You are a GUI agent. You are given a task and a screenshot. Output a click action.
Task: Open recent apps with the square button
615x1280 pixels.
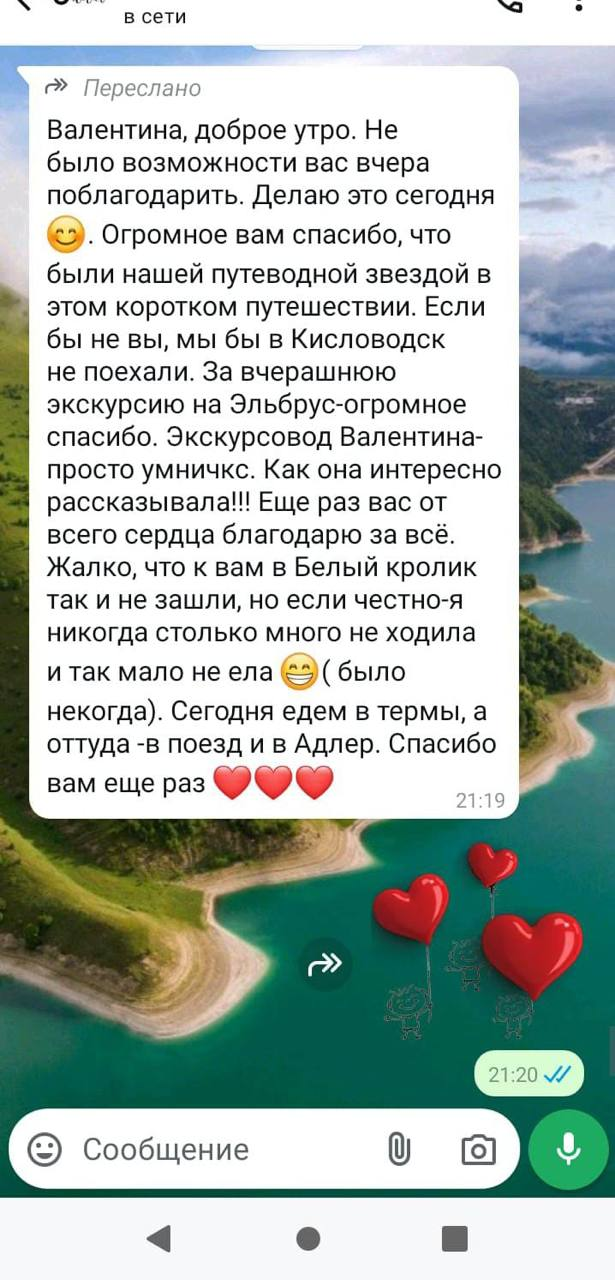point(455,1239)
